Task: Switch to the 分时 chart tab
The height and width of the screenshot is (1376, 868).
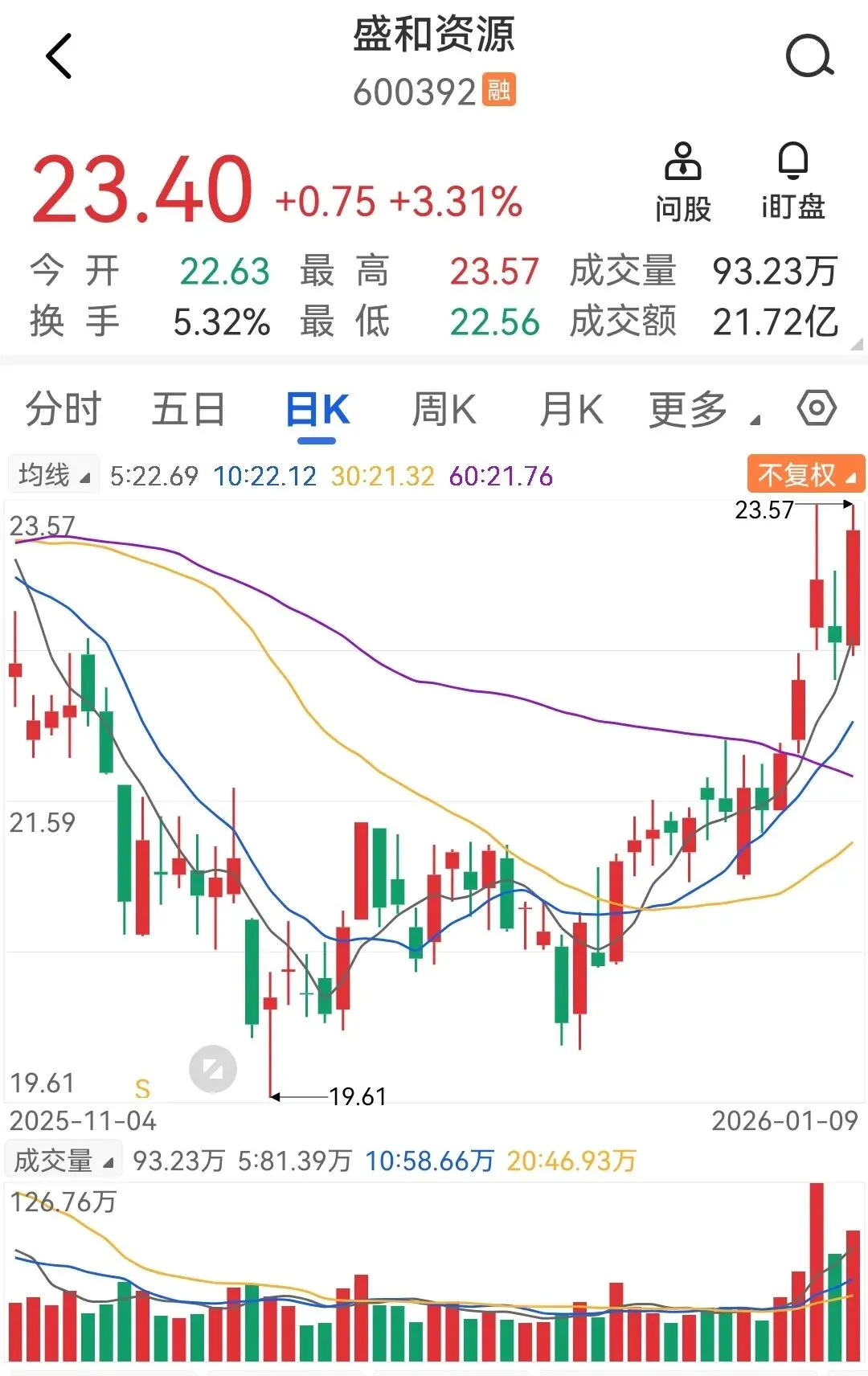Action: [63, 409]
